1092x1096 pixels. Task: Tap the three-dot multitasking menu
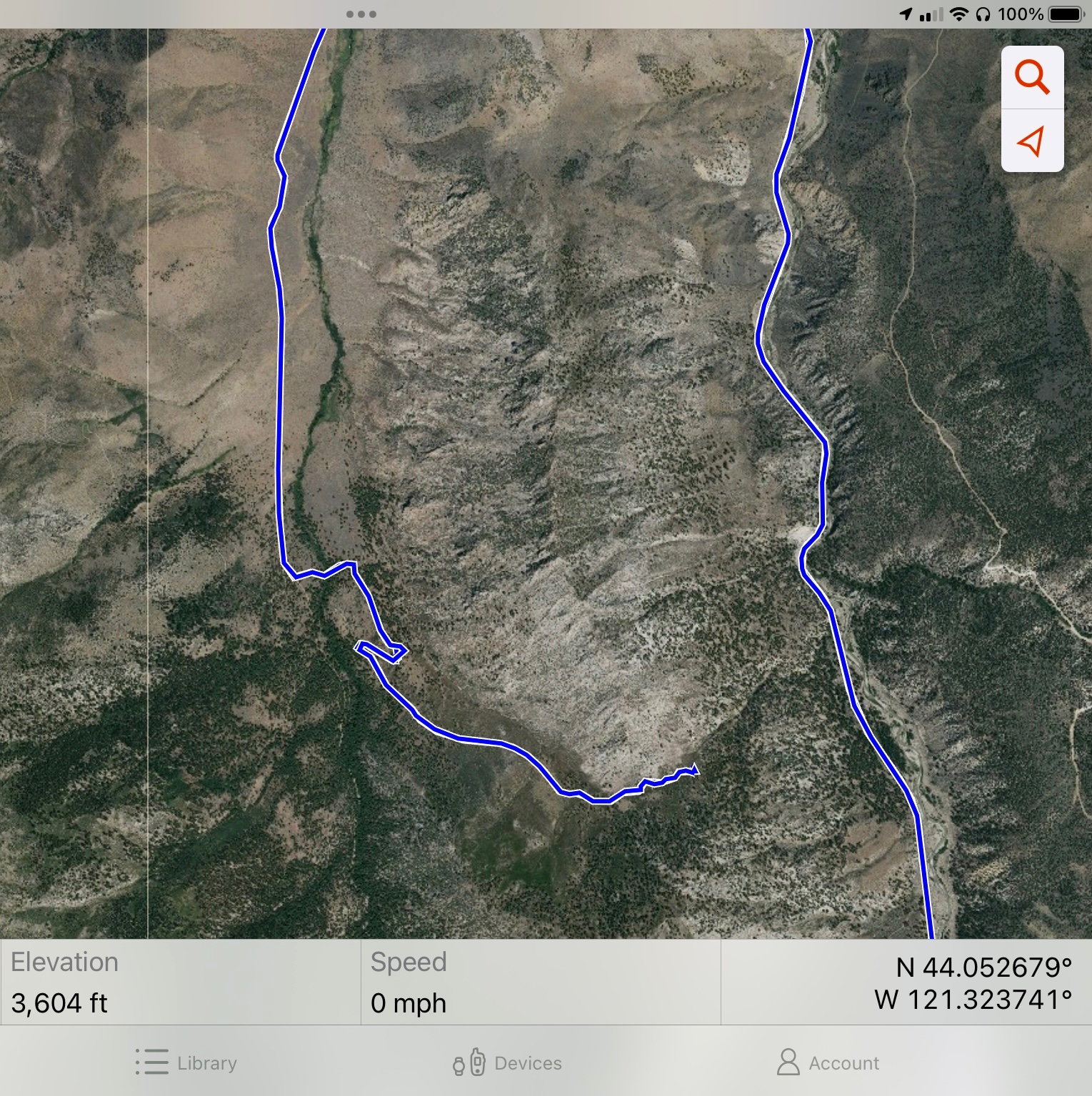coord(361,14)
